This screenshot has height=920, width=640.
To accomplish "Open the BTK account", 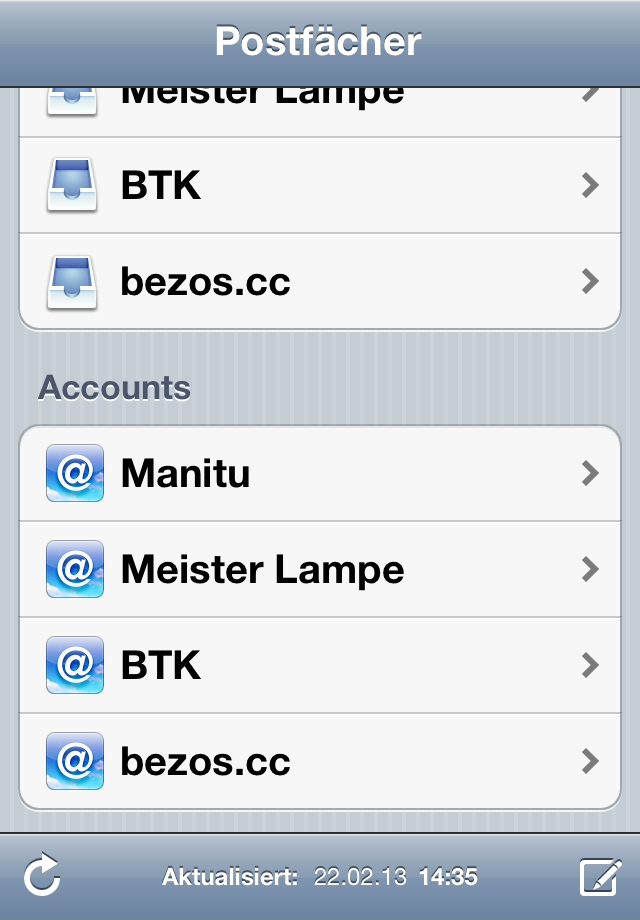I will tap(320, 665).
